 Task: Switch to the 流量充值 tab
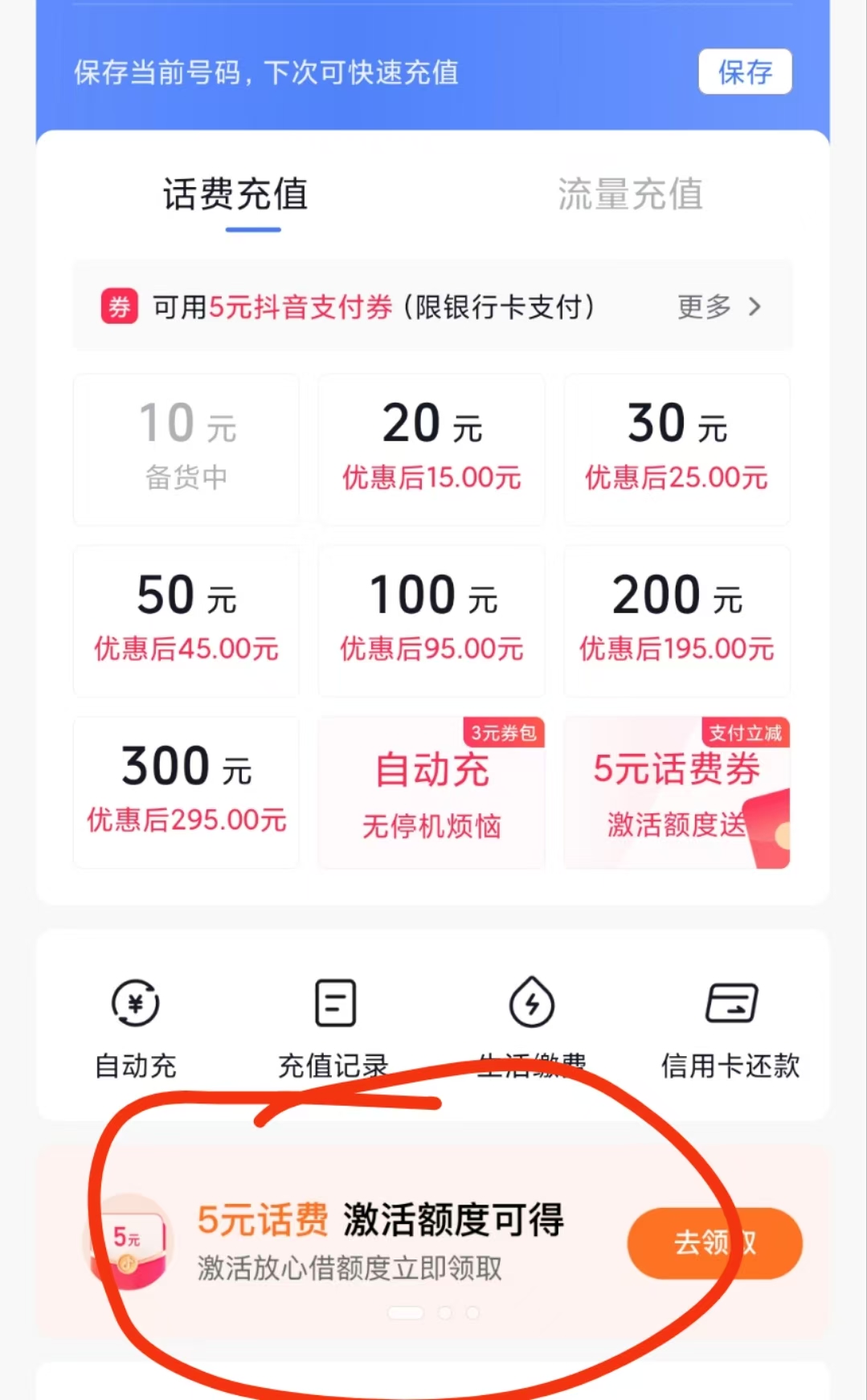[x=630, y=194]
